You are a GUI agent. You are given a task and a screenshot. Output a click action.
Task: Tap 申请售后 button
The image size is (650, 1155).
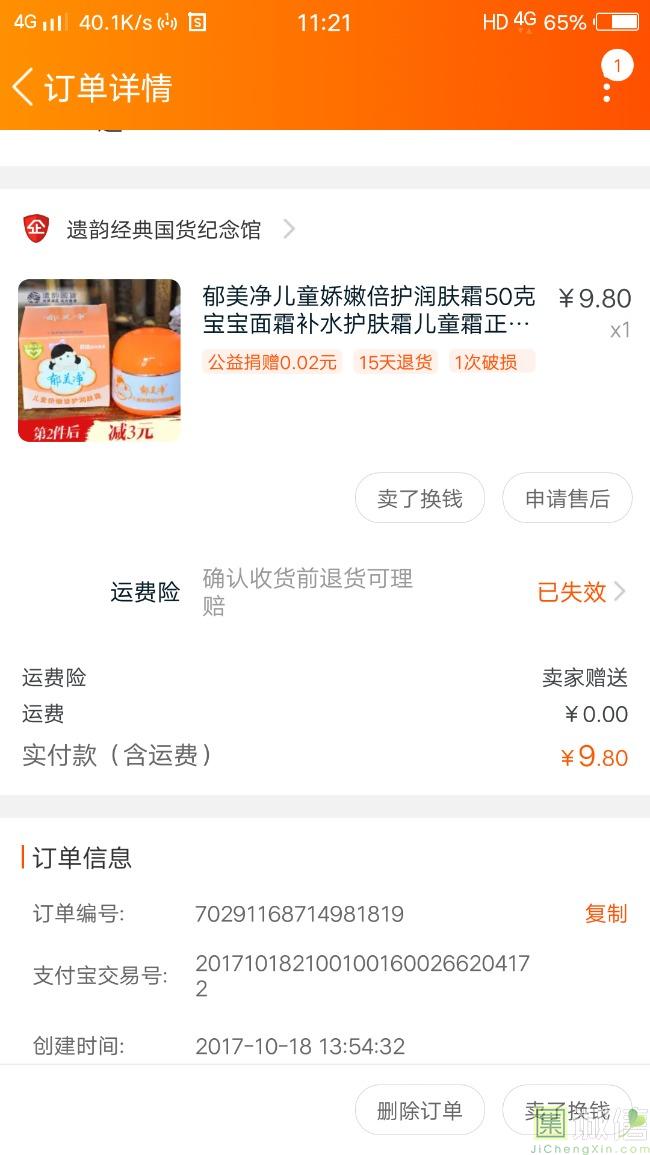point(567,498)
